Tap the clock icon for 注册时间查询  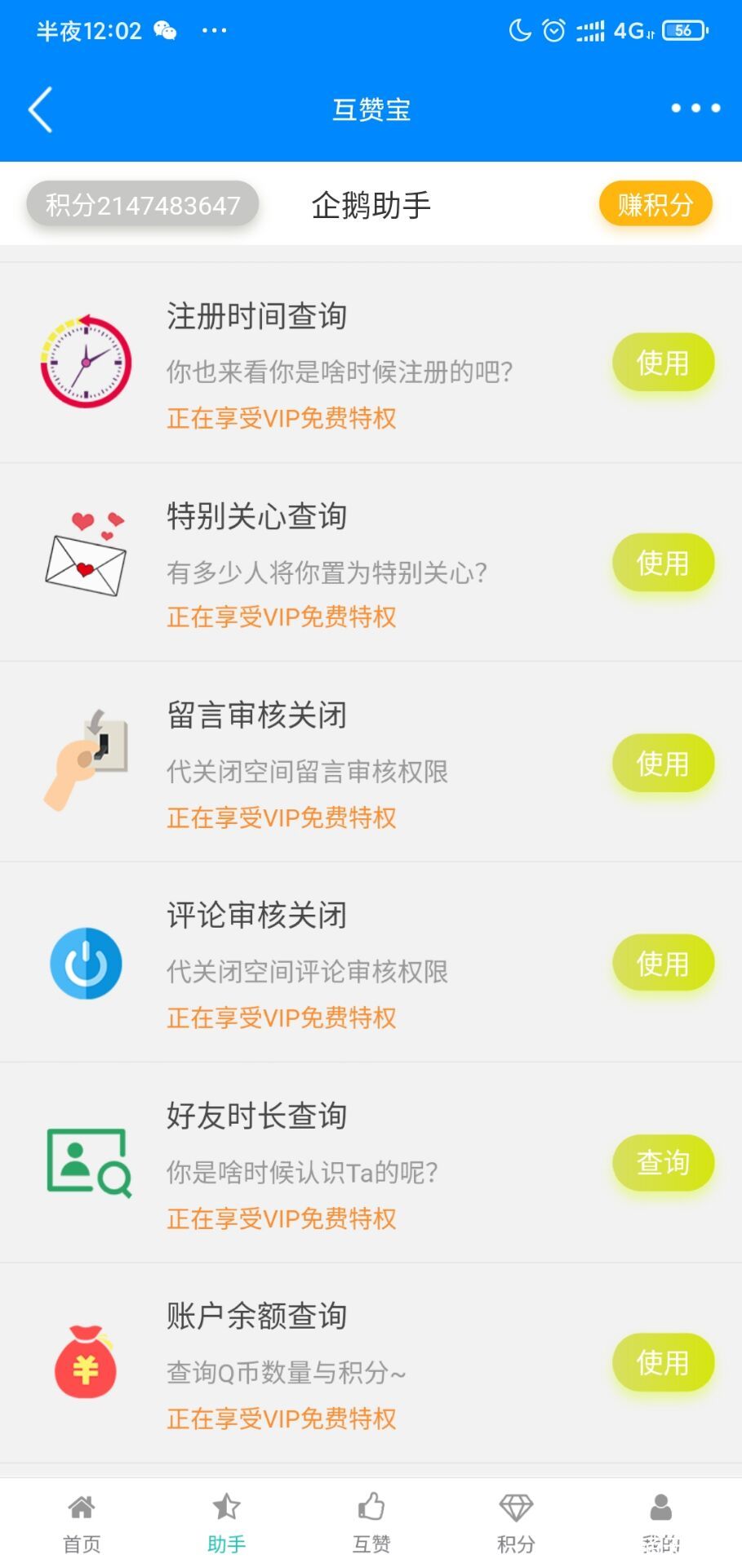tap(85, 362)
